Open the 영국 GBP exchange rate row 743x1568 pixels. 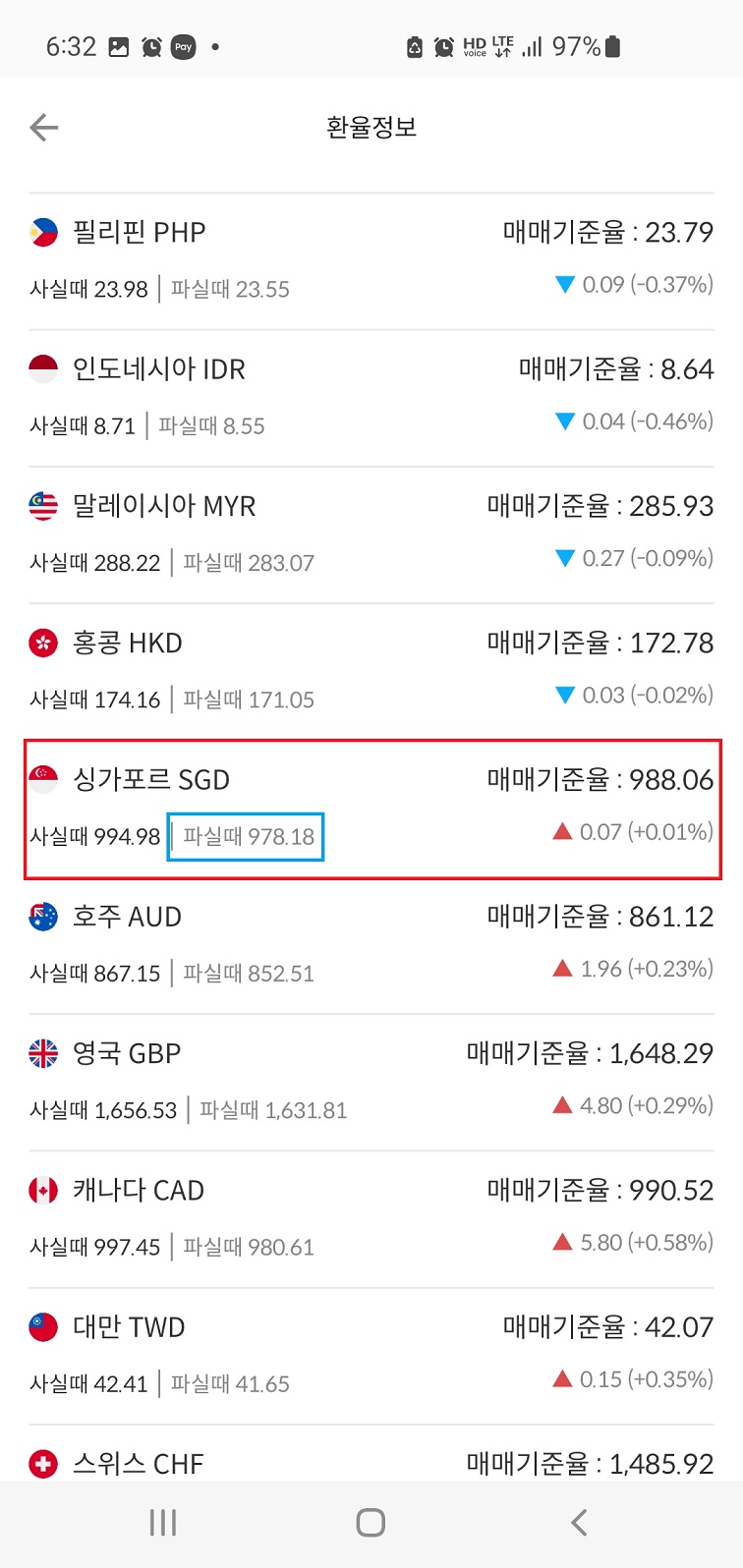(371, 1081)
